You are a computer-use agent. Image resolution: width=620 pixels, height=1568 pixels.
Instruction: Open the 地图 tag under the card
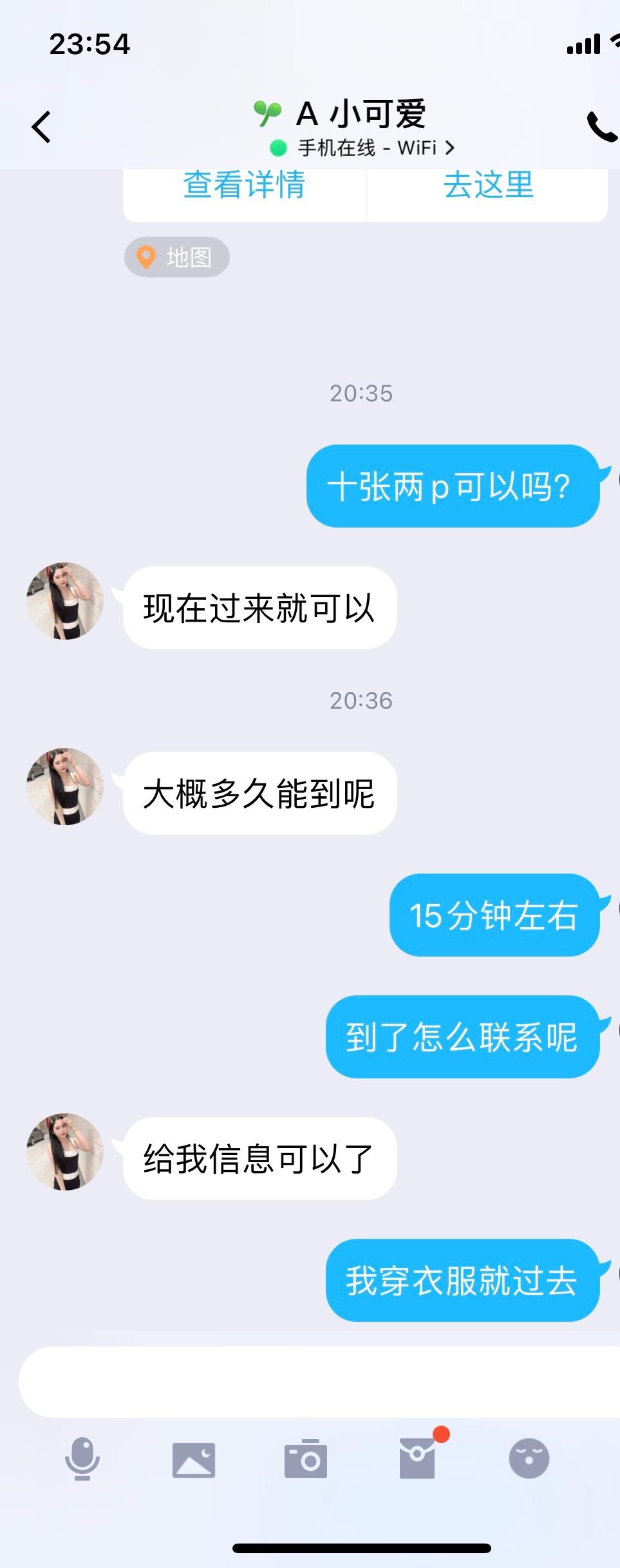point(176,258)
